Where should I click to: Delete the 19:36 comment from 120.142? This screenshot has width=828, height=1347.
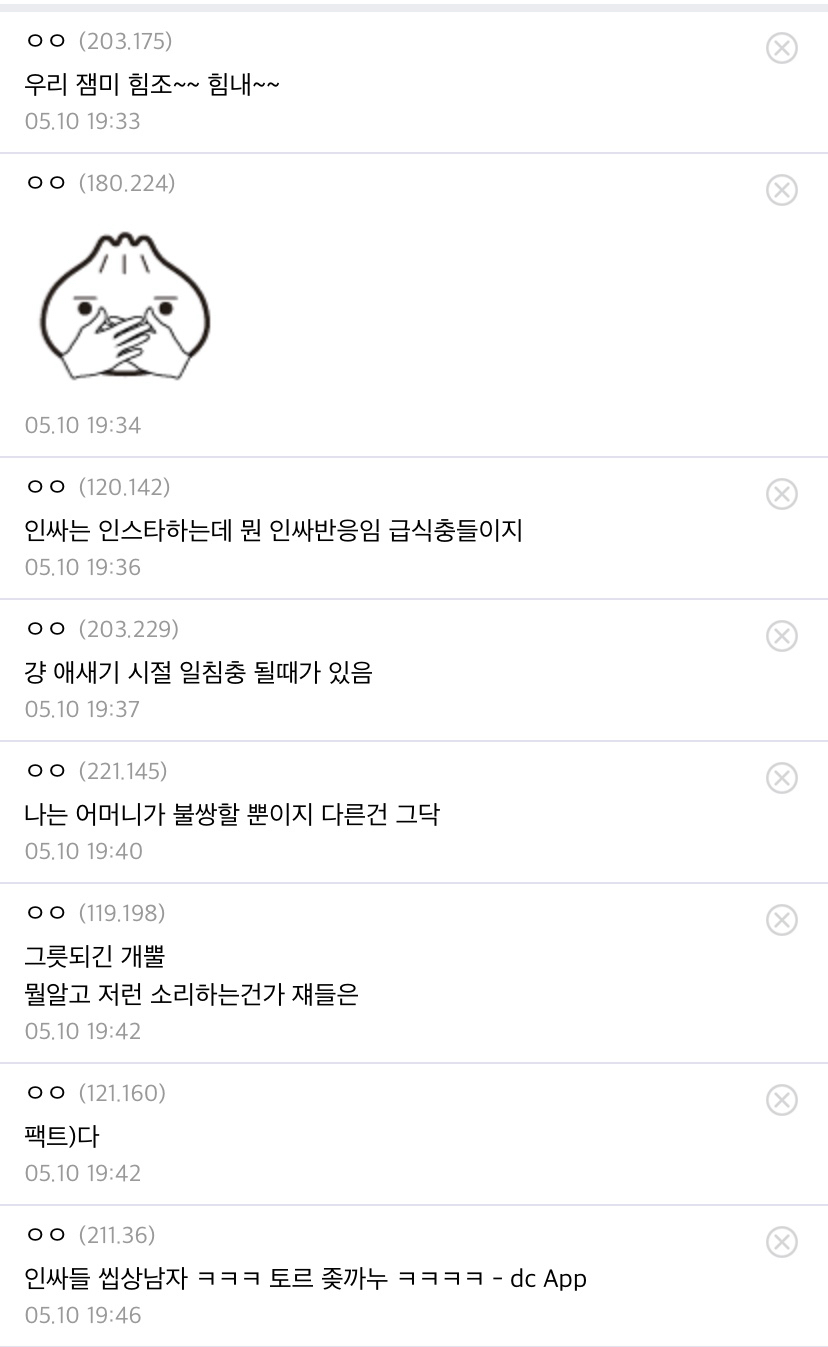point(781,494)
